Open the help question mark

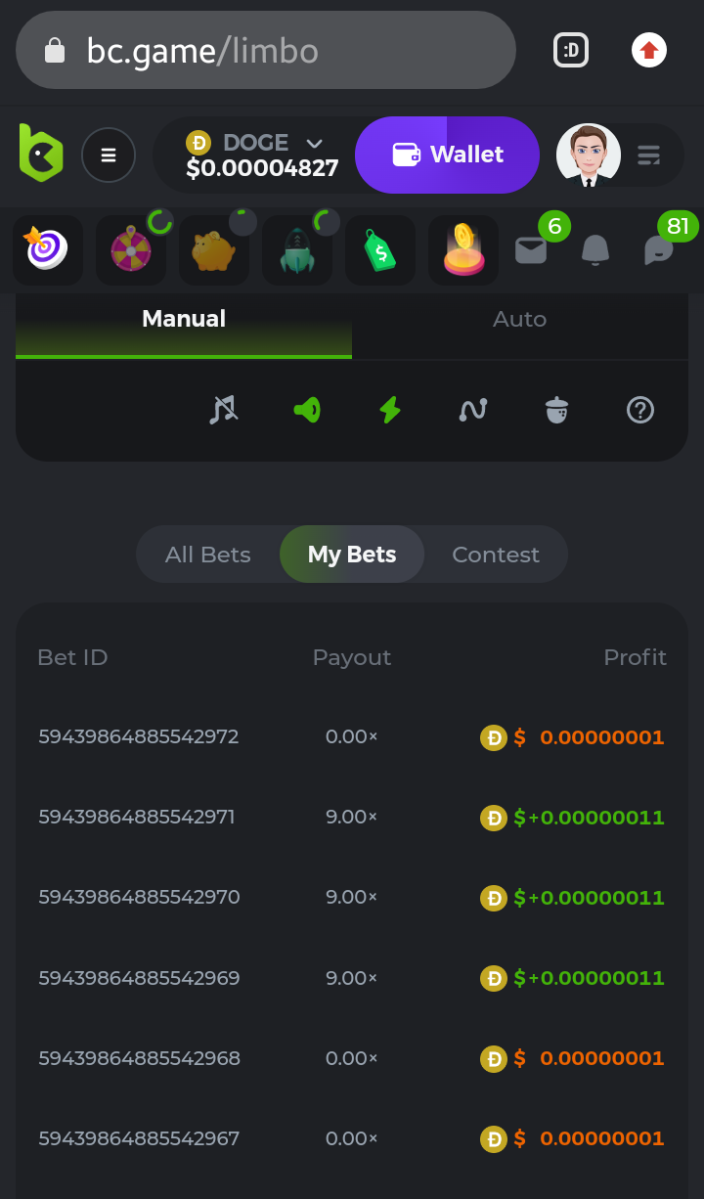click(x=640, y=410)
